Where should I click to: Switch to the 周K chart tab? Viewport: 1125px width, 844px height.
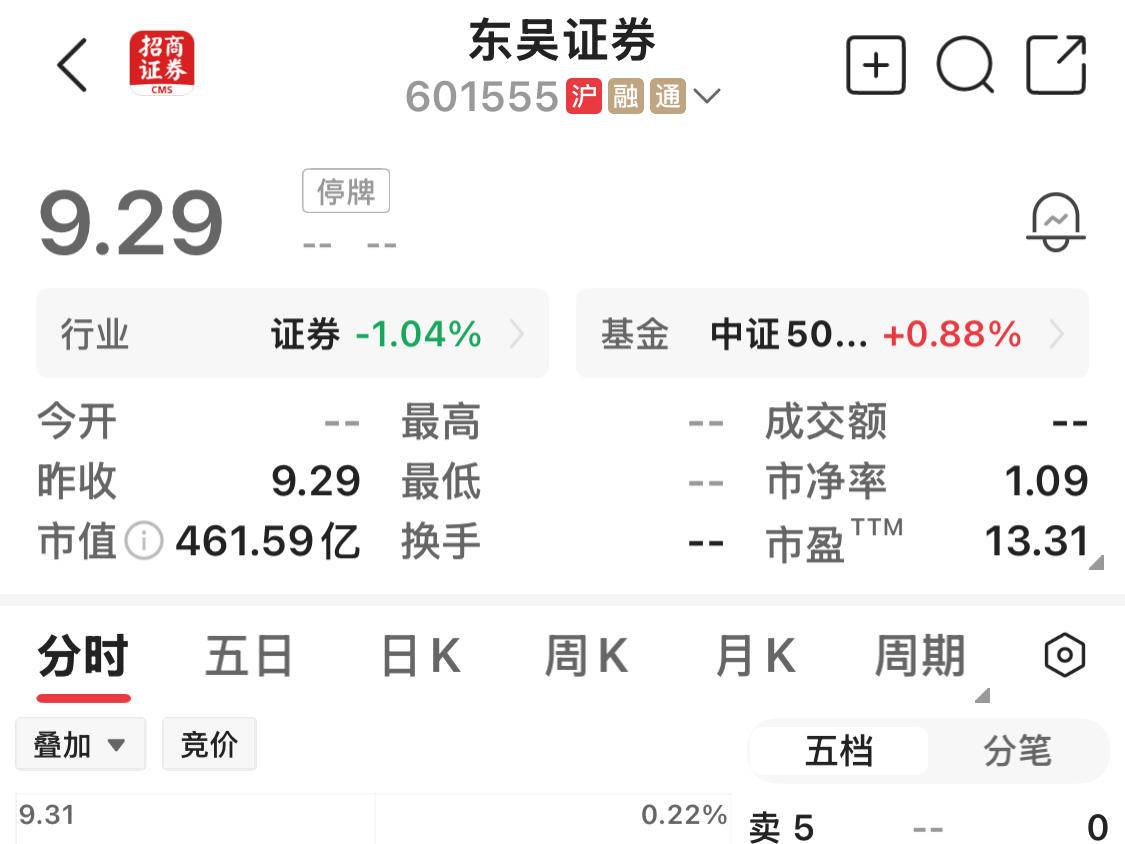click(x=586, y=657)
